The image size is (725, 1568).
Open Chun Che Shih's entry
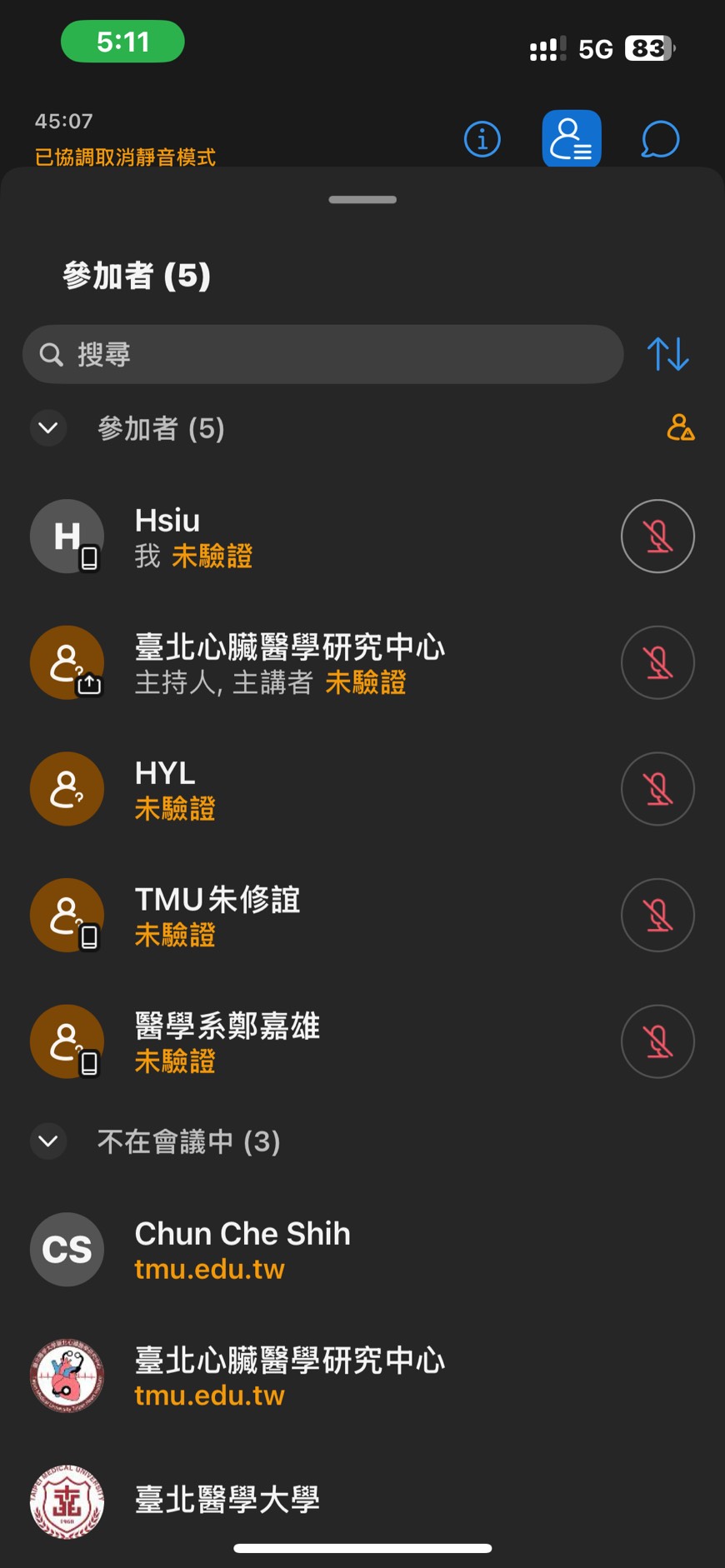click(x=362, y=1250)
